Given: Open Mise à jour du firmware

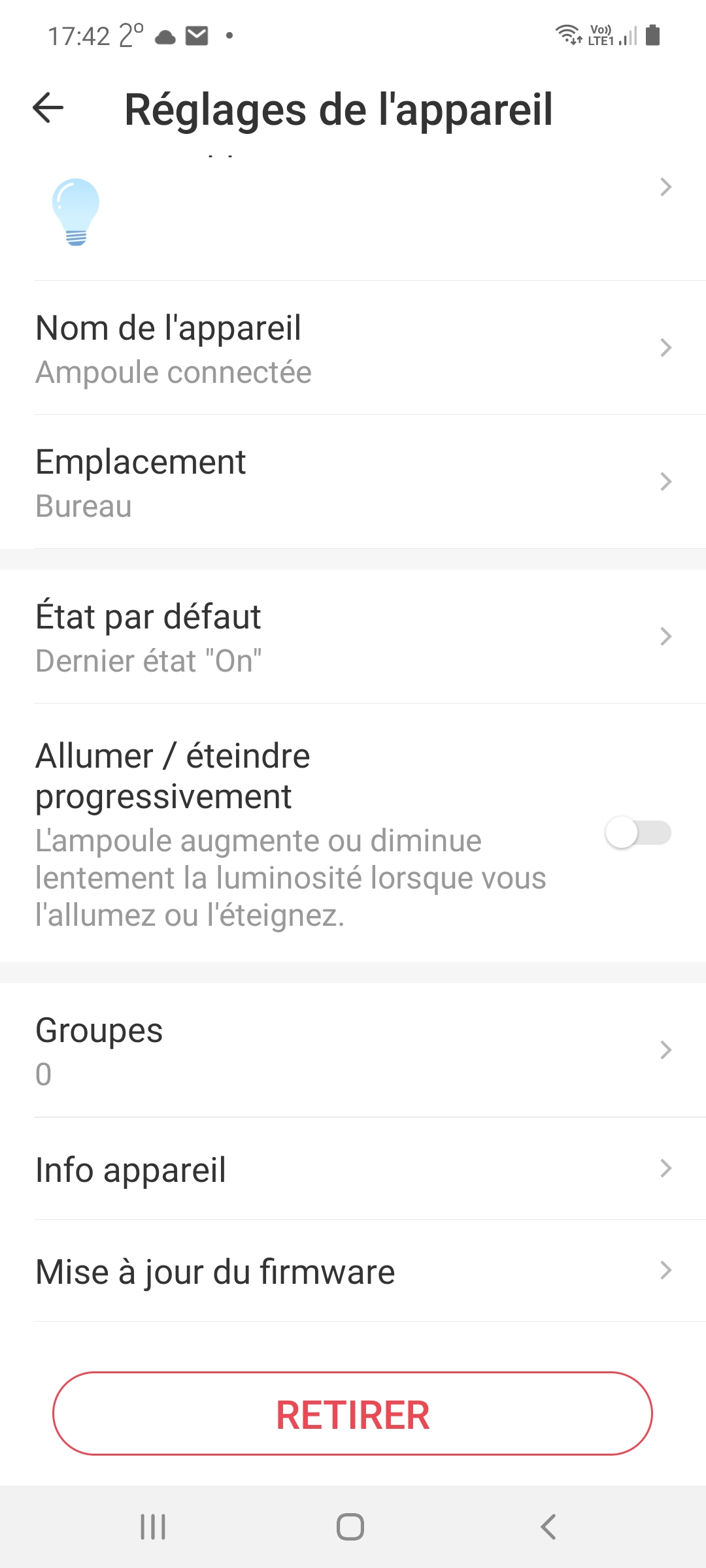Looking at the screenshot, I should coord(353,1271).
